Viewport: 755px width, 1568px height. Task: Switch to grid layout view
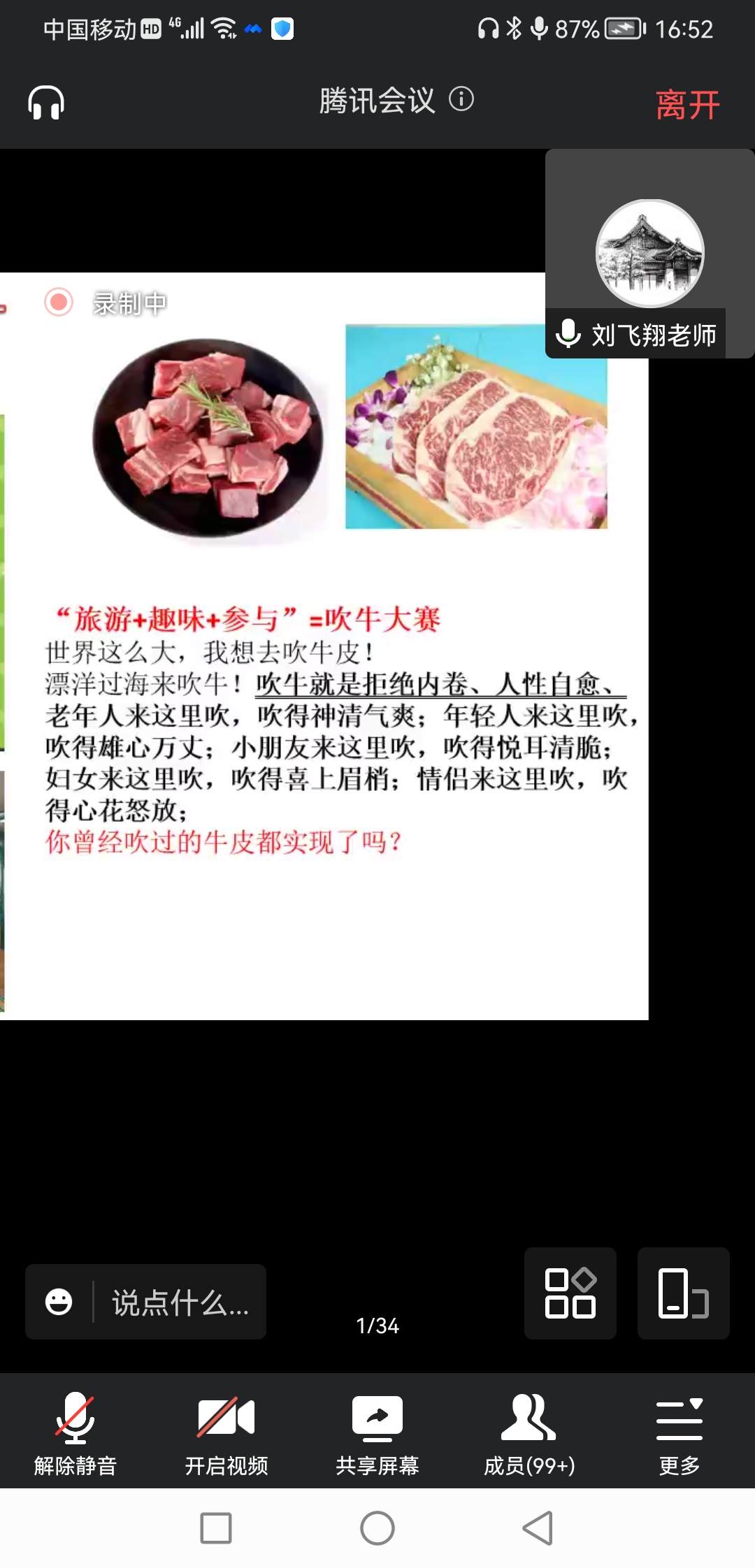click(570, 1293)
